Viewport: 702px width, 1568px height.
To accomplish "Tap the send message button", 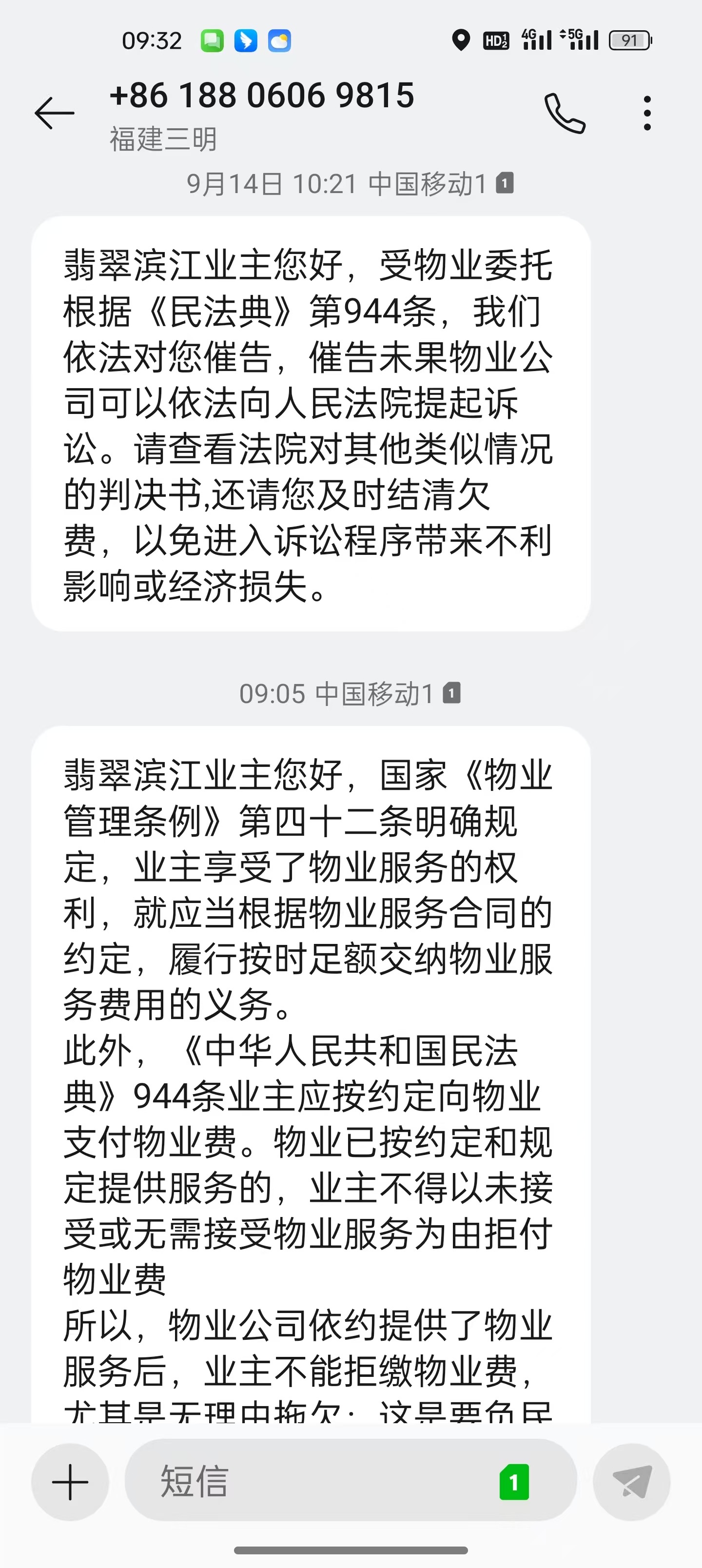I will coord(632,1482).
